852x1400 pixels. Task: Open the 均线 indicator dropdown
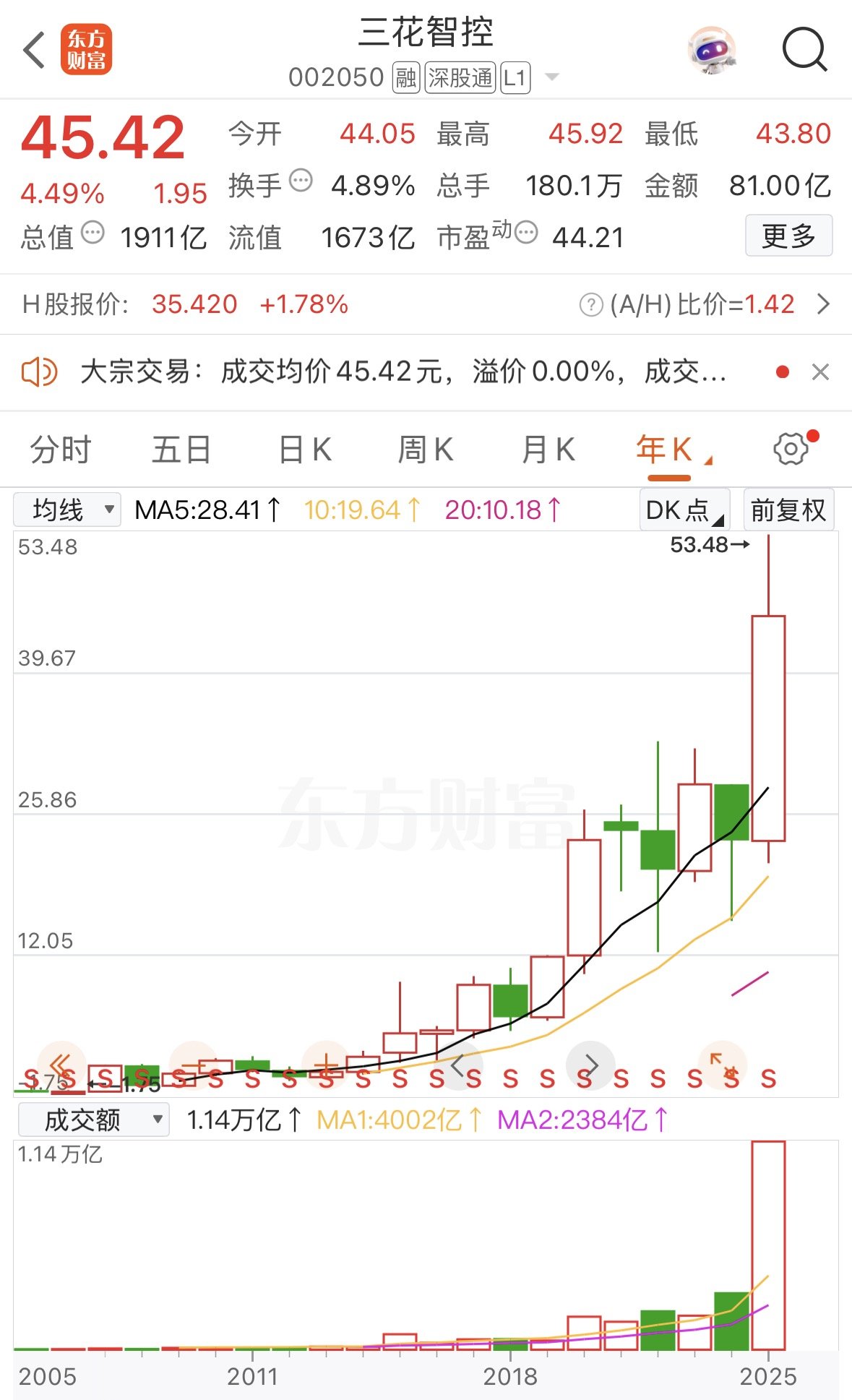point(67,510)
